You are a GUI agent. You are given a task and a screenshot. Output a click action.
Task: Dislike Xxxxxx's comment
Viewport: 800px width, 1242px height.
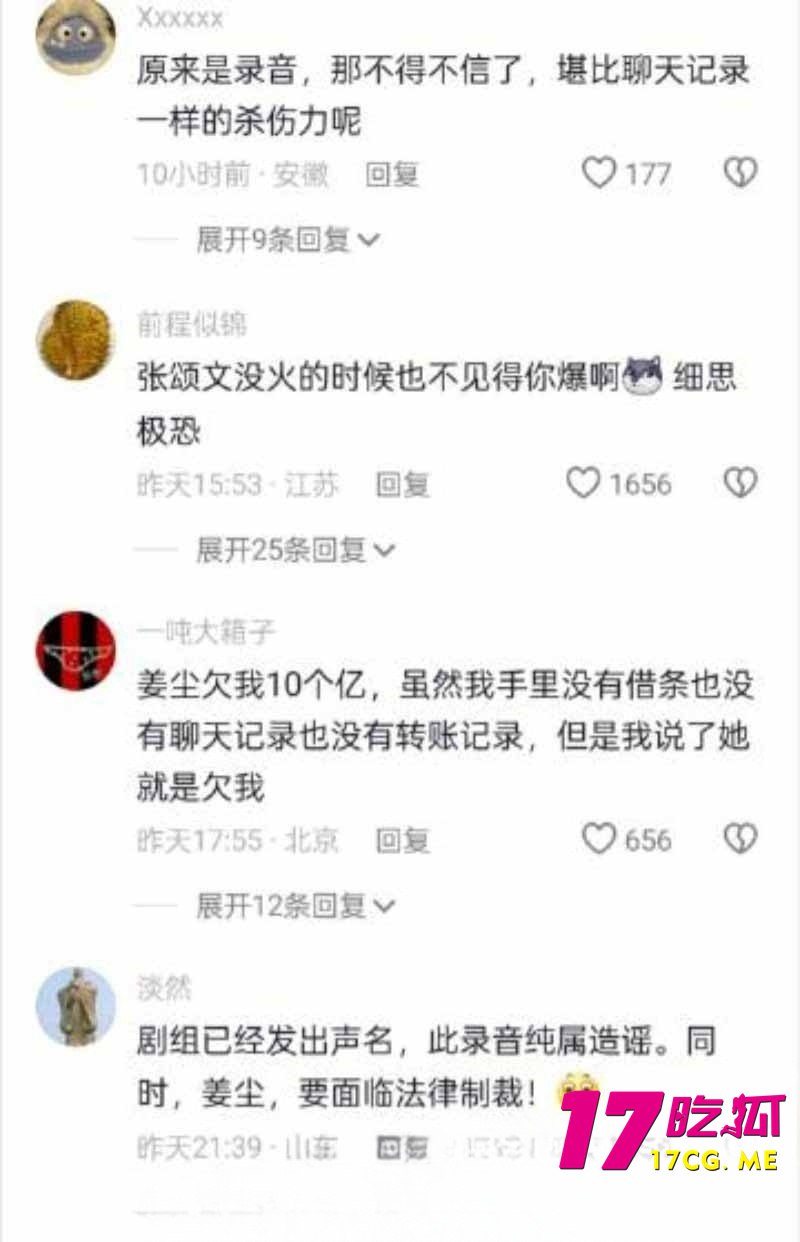pos(740,174)
